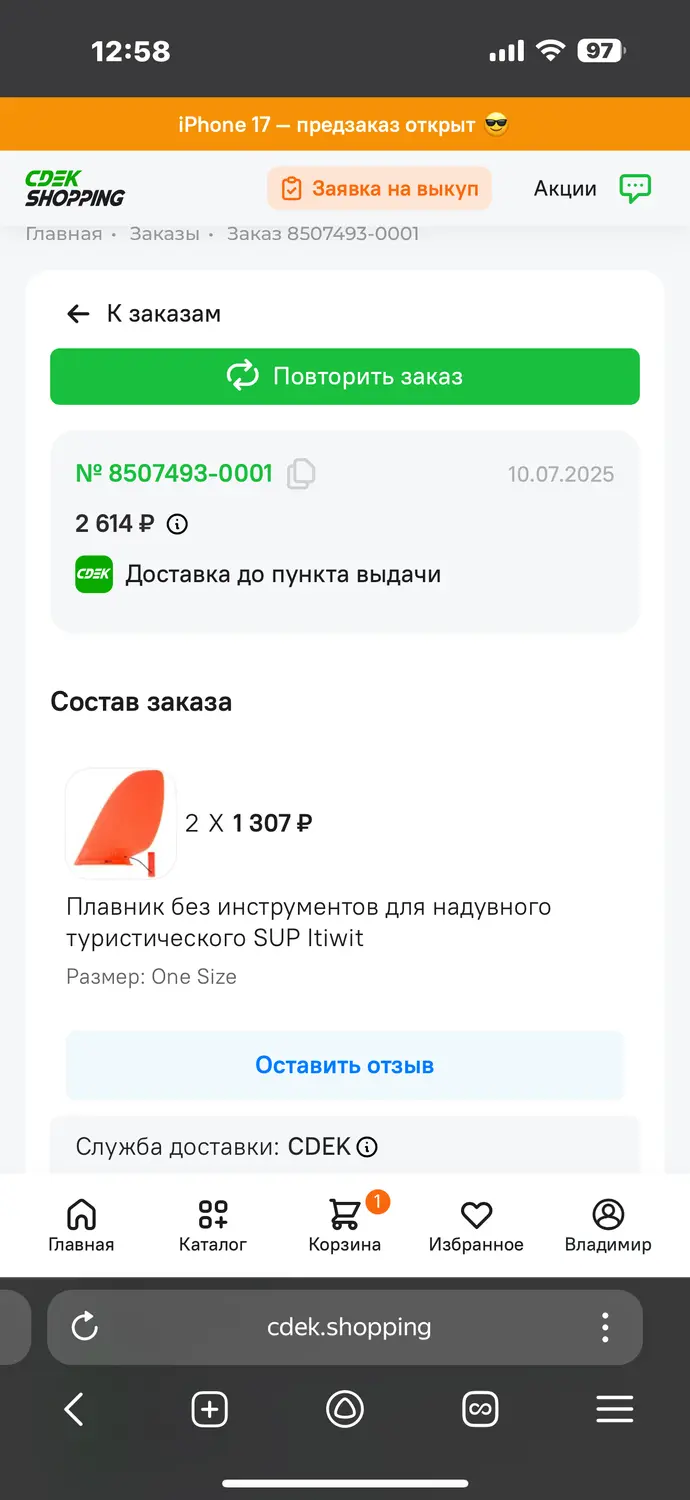Screen dimensions: 690x1500
Task: Switch to the Главная tab
Action: [81, 1226]
